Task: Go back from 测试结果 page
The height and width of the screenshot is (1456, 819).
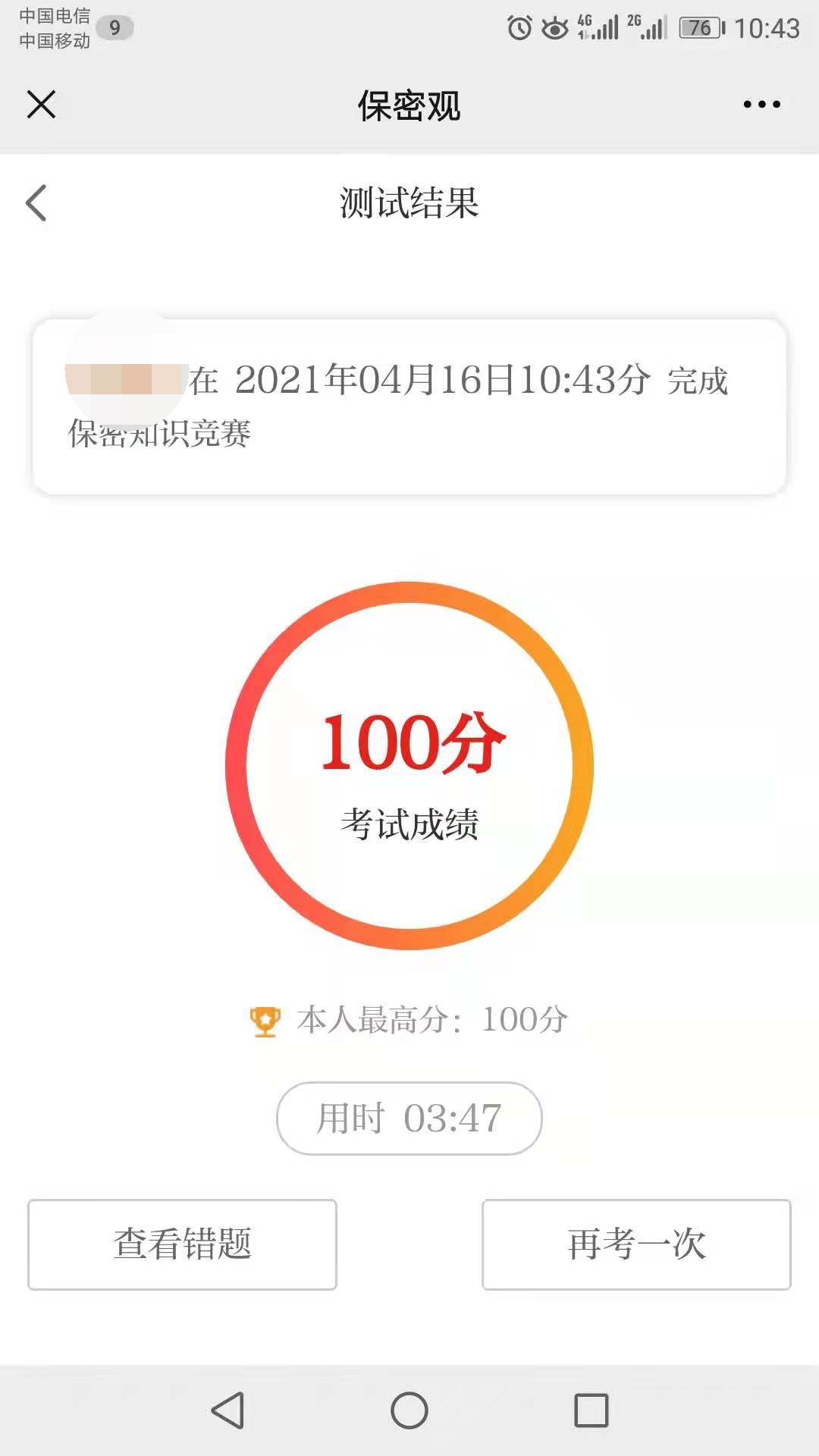Action: [36, 203]
